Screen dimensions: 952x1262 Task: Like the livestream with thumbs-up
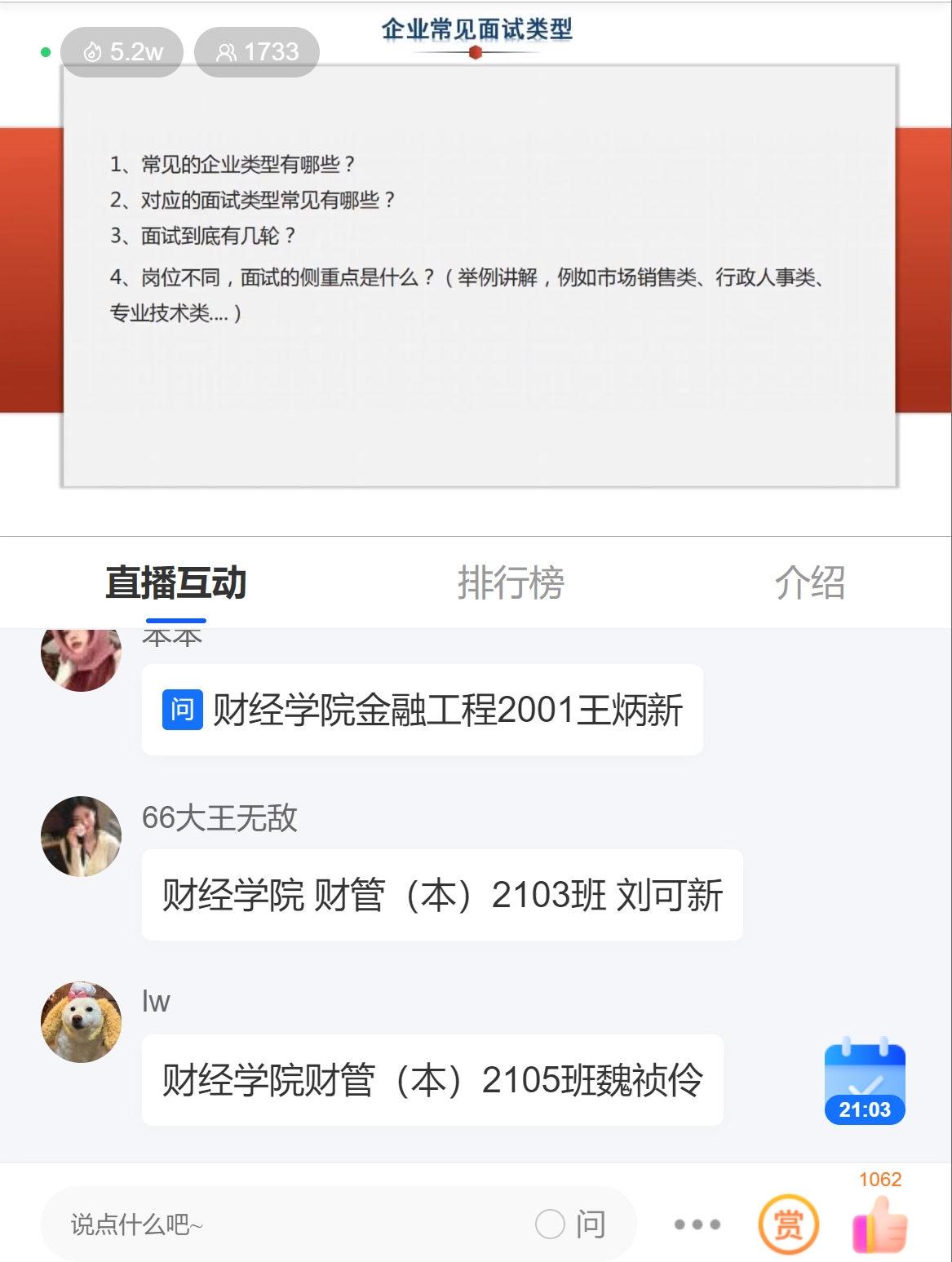pyautogui.click(x=879, y=1224)
